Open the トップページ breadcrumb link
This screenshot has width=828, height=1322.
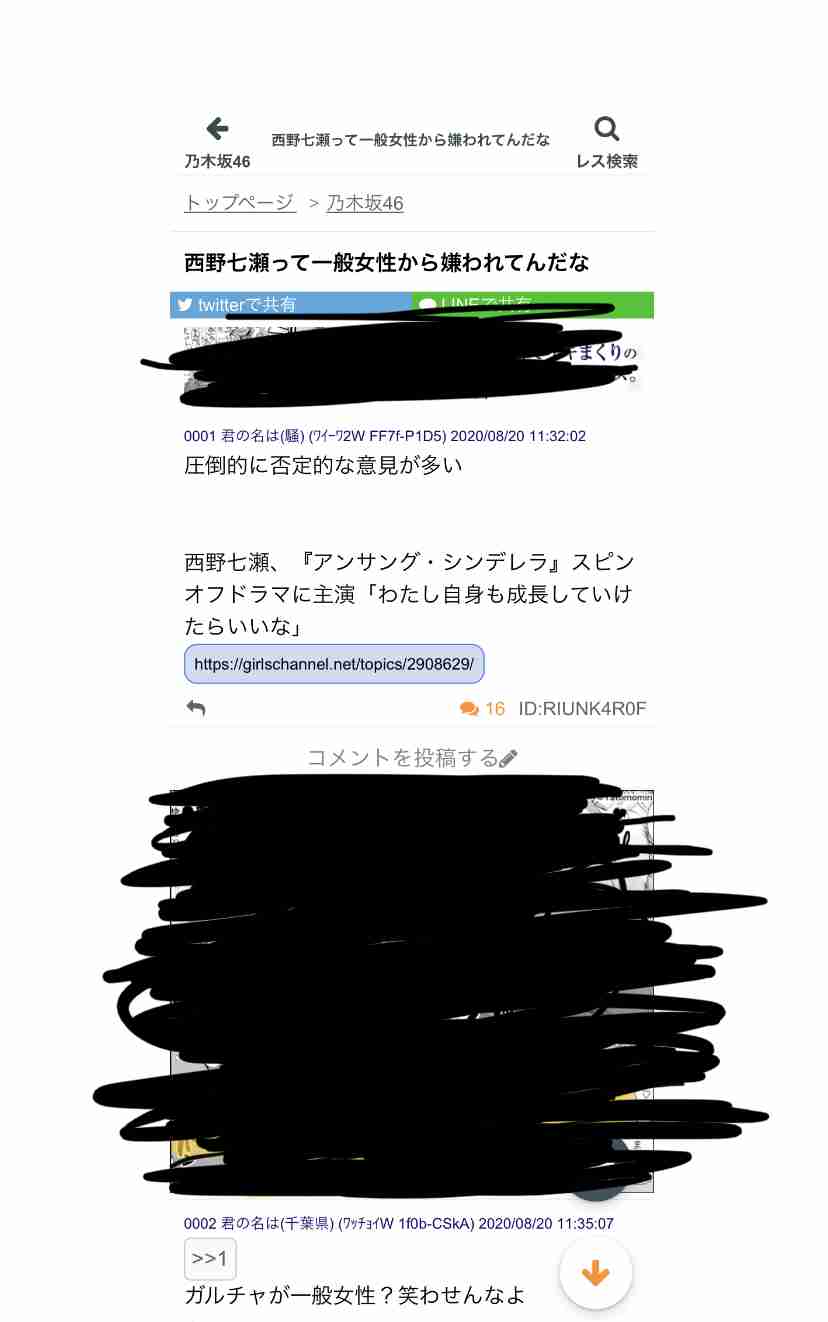[x=238, y=202]
